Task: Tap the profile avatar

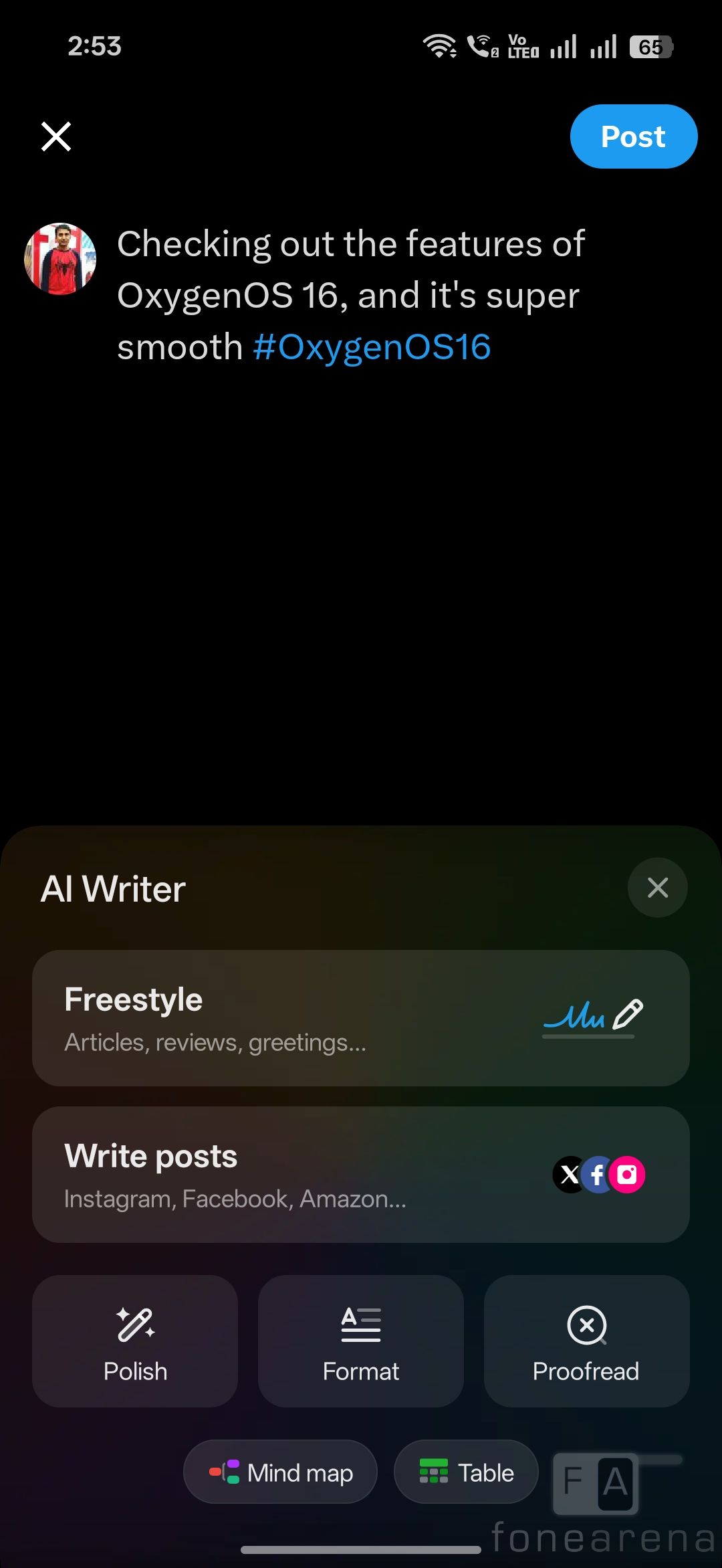Action: point(60,259)
